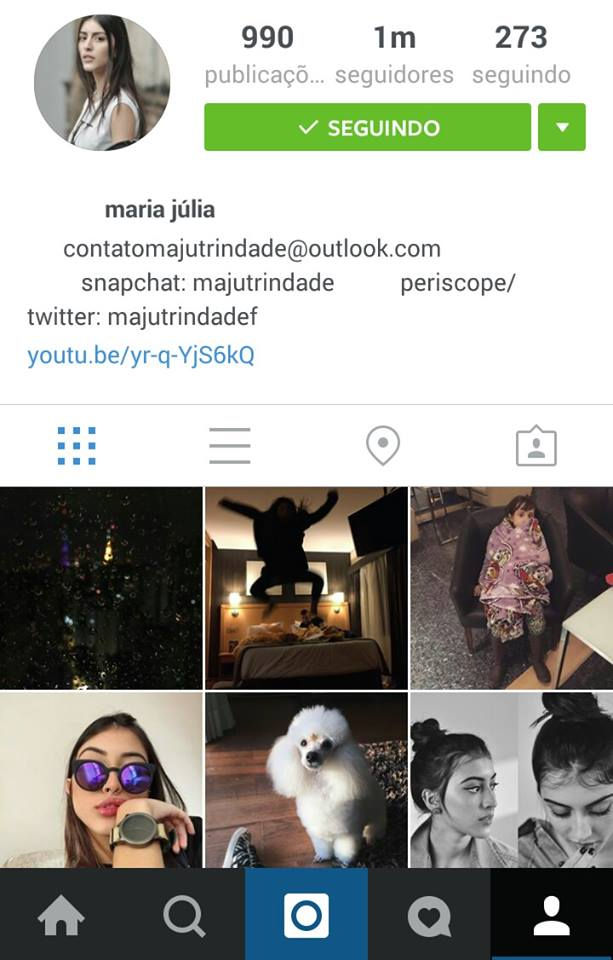This screenshot has width=613, height=960.
Task: Open the child in blanket photo
Action: [x=511, y=588]
